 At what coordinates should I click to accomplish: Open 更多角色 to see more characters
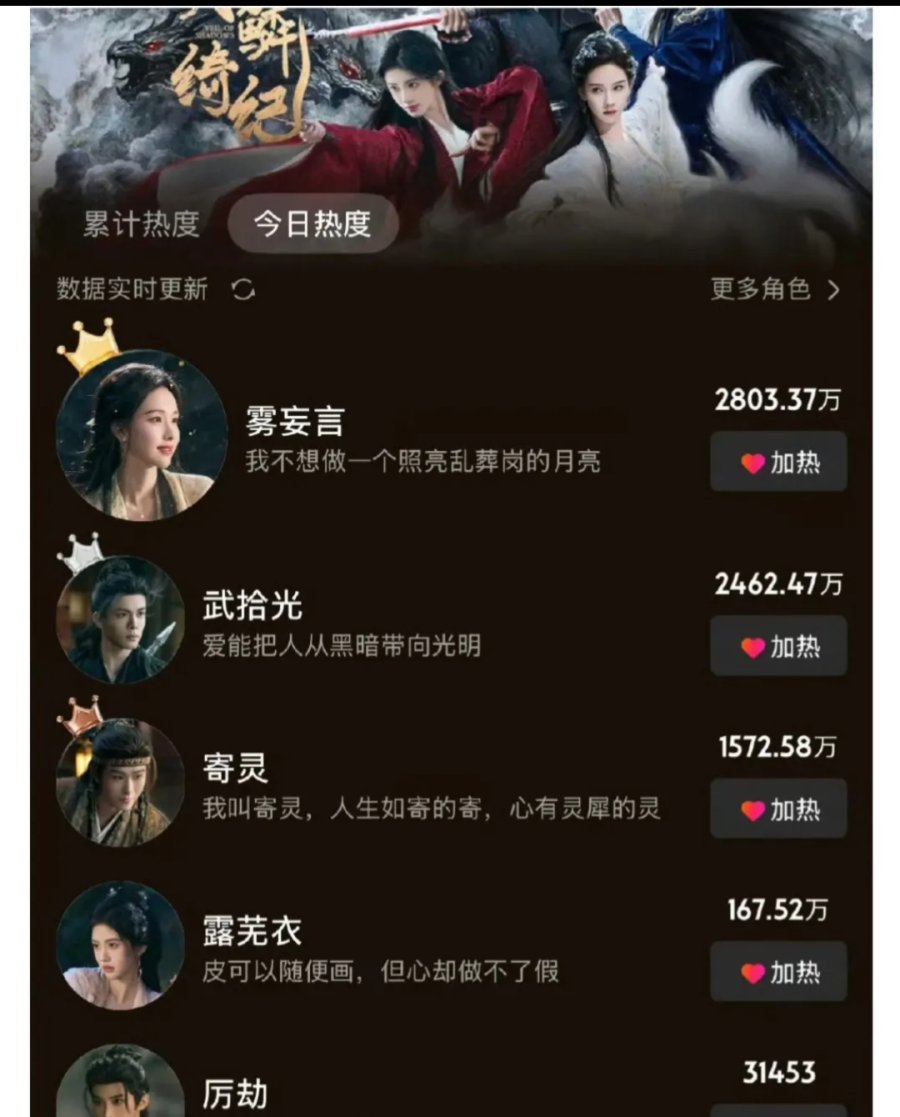(x=774, y=290)
